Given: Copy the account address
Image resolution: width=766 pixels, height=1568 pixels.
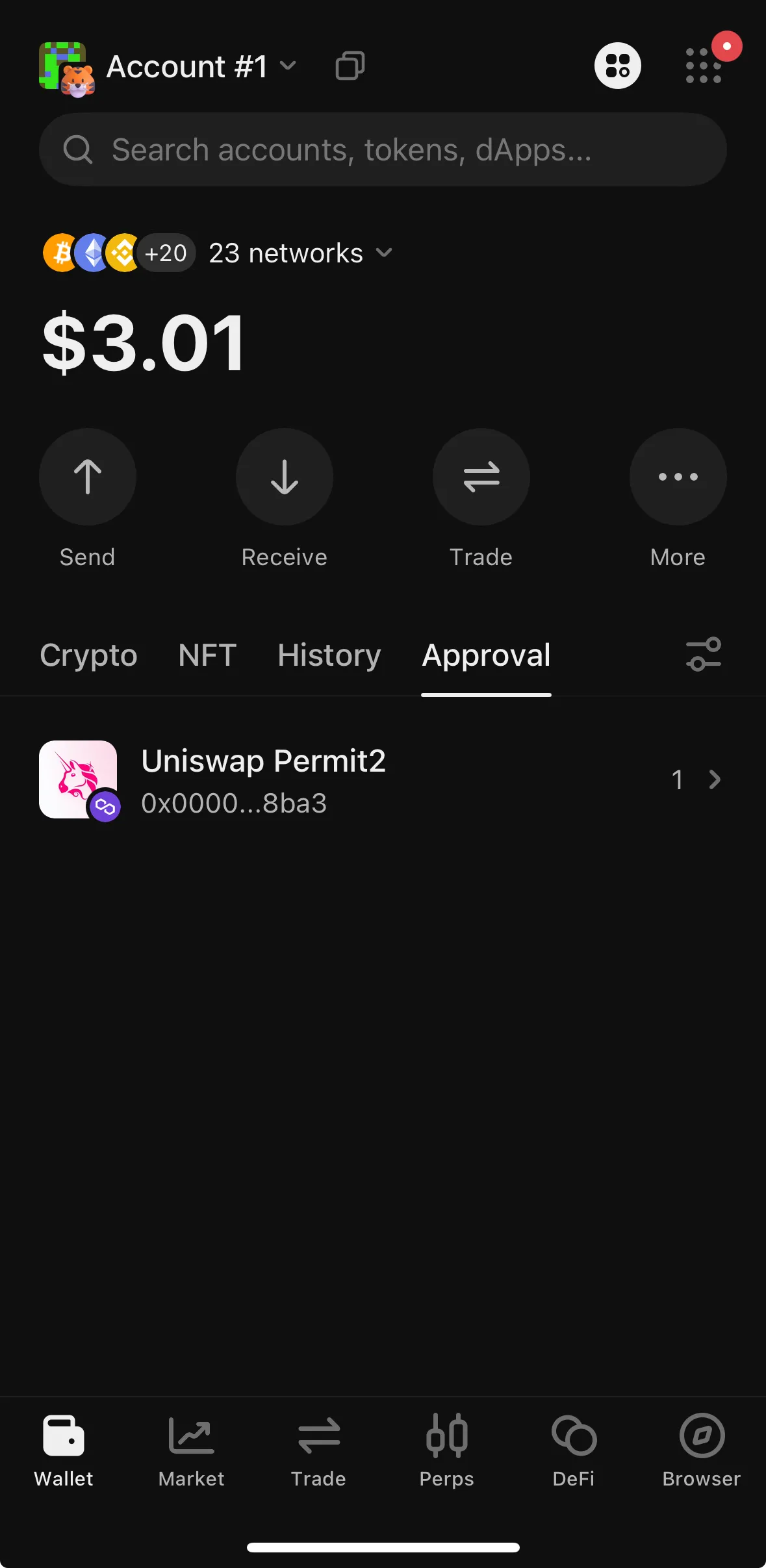Looking at the screenshot, I should tap(350, 66).
